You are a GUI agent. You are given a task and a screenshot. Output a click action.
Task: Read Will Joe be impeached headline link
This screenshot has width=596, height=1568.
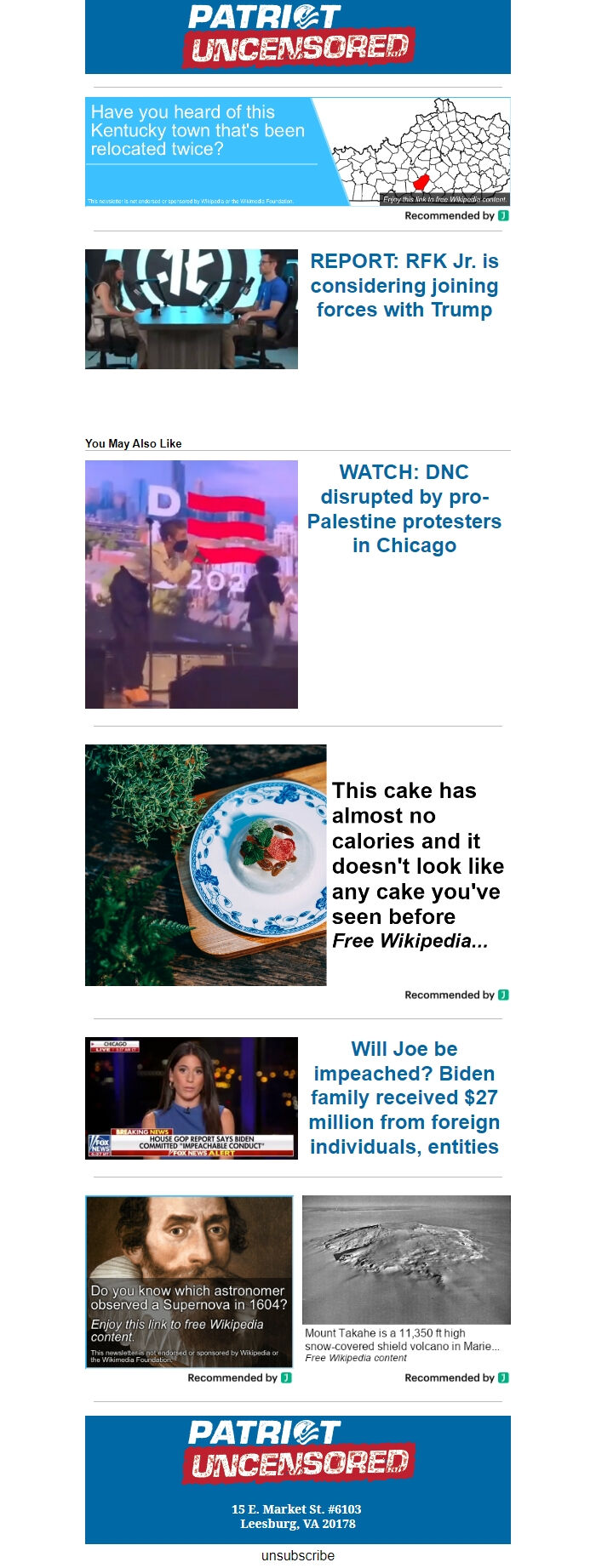coord(404,1098)
